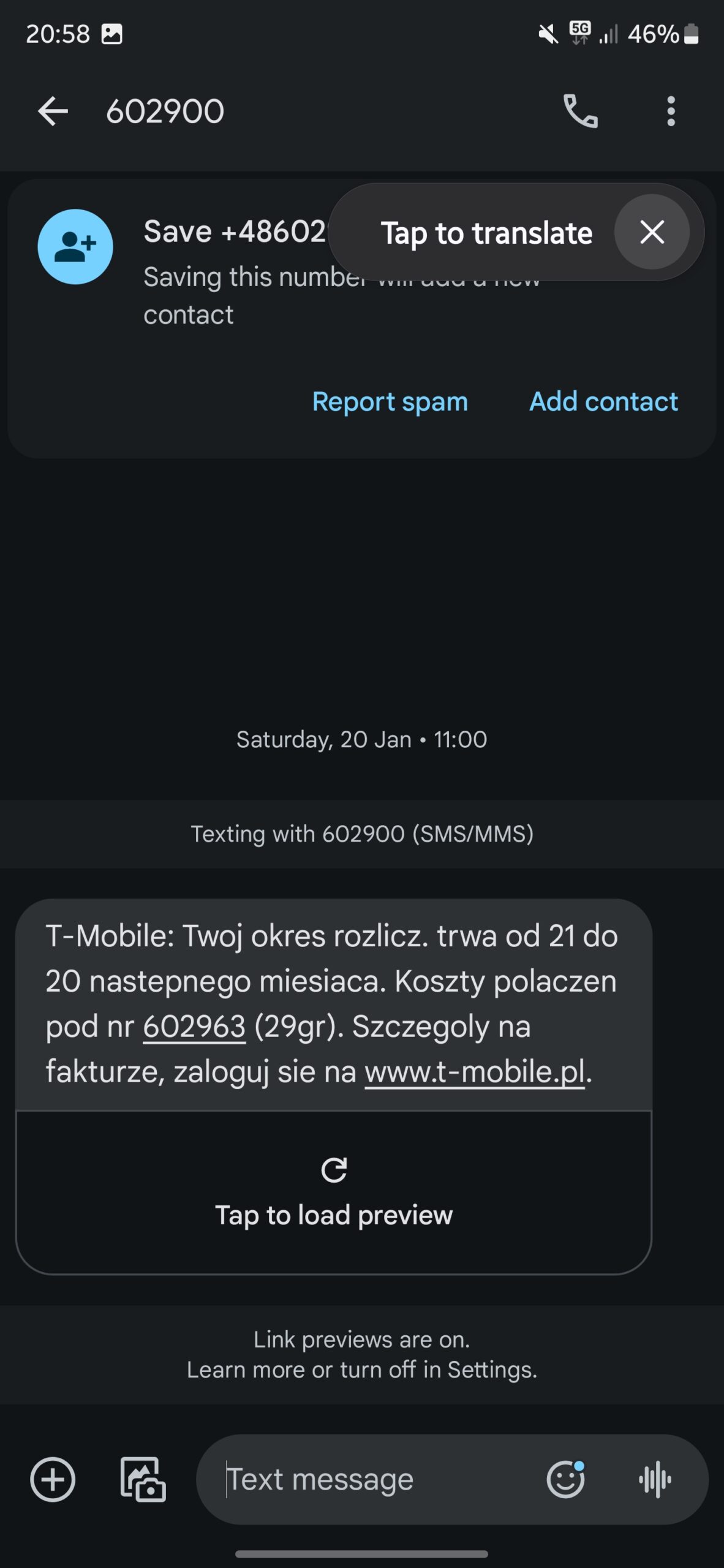Image resolution: width=724 pixels, height=1568 pixels.
Task: Open the three-dot overflow menu
Action: pos(671,111)
